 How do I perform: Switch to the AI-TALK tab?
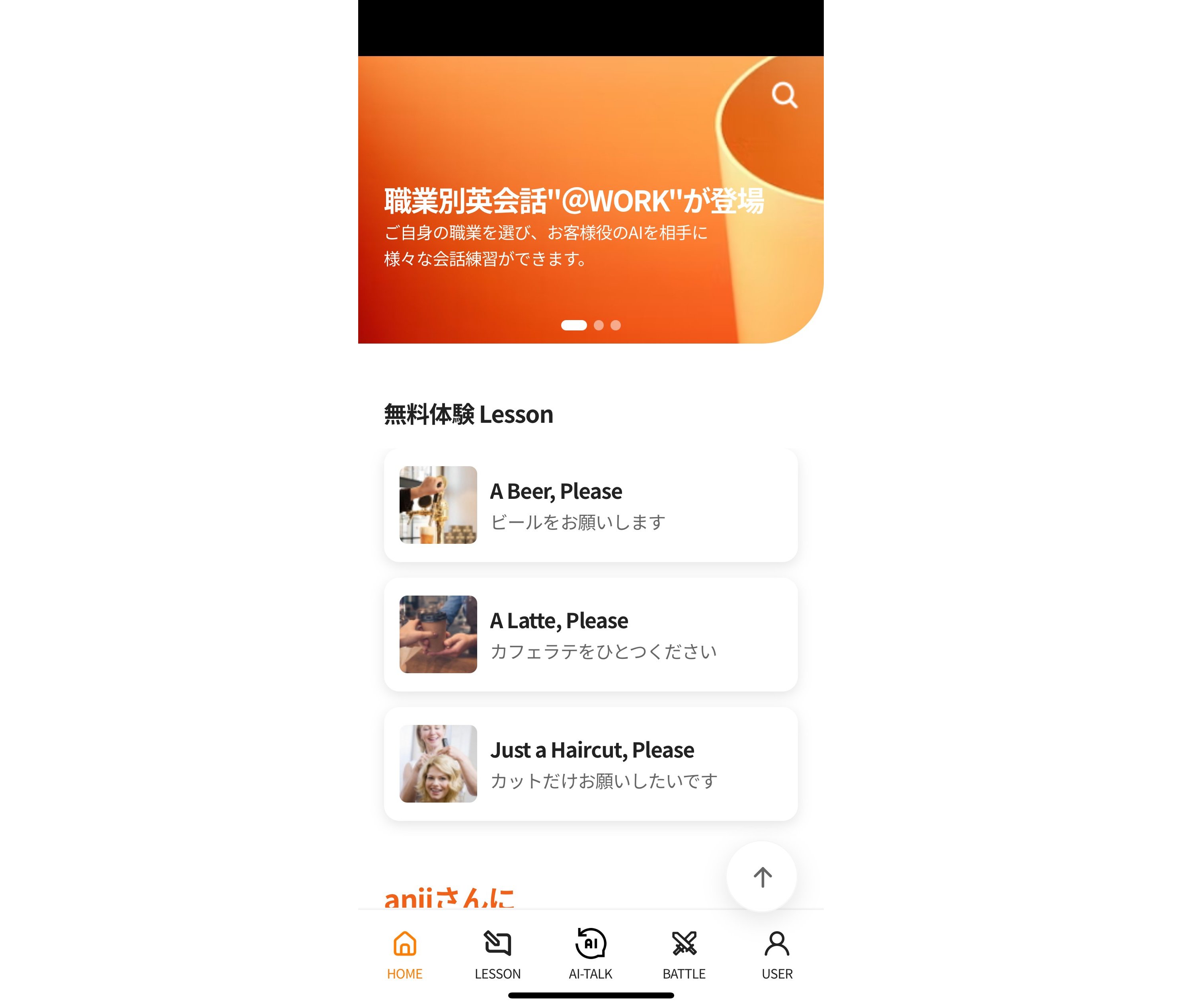click(591, 955)
